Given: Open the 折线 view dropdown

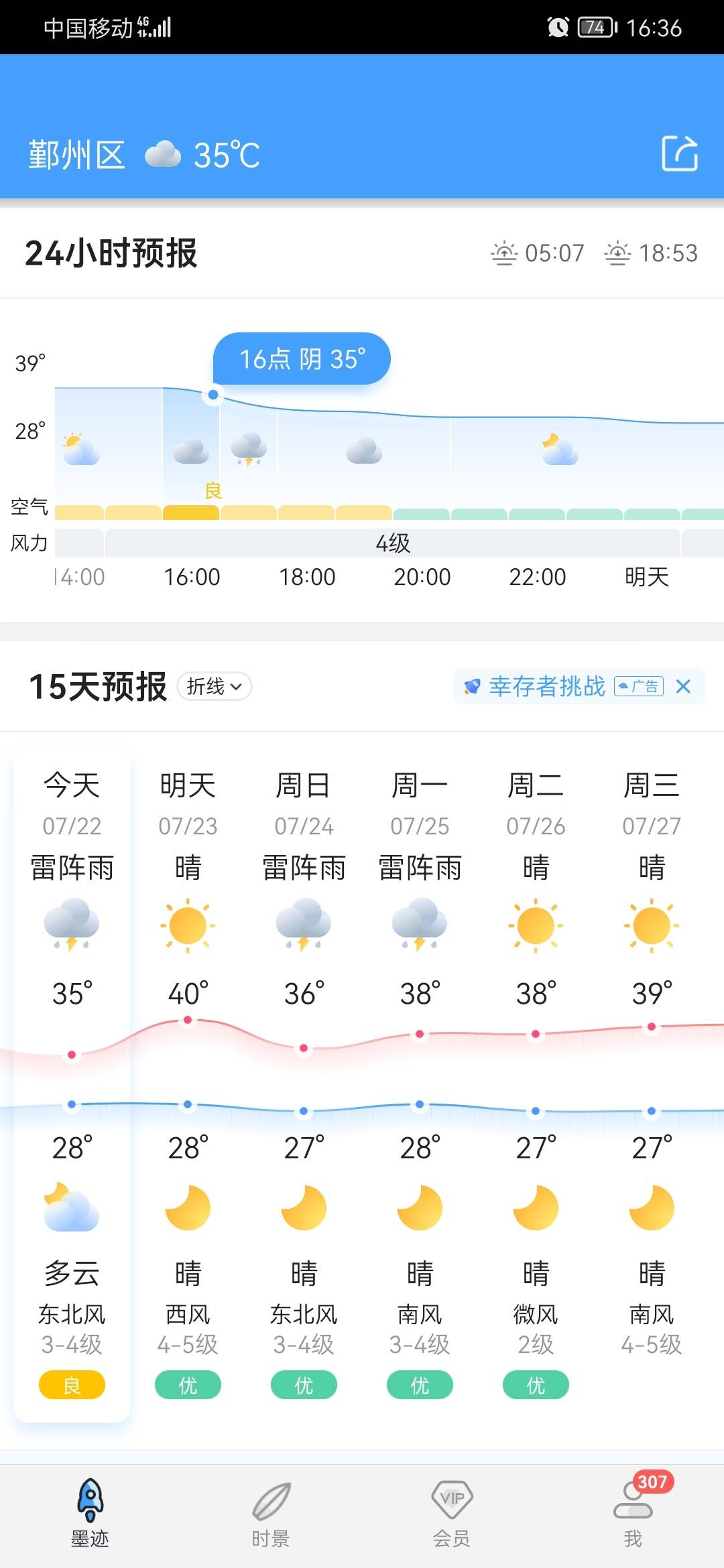Looking at the screenshot, I should click(x=215, y=686).
